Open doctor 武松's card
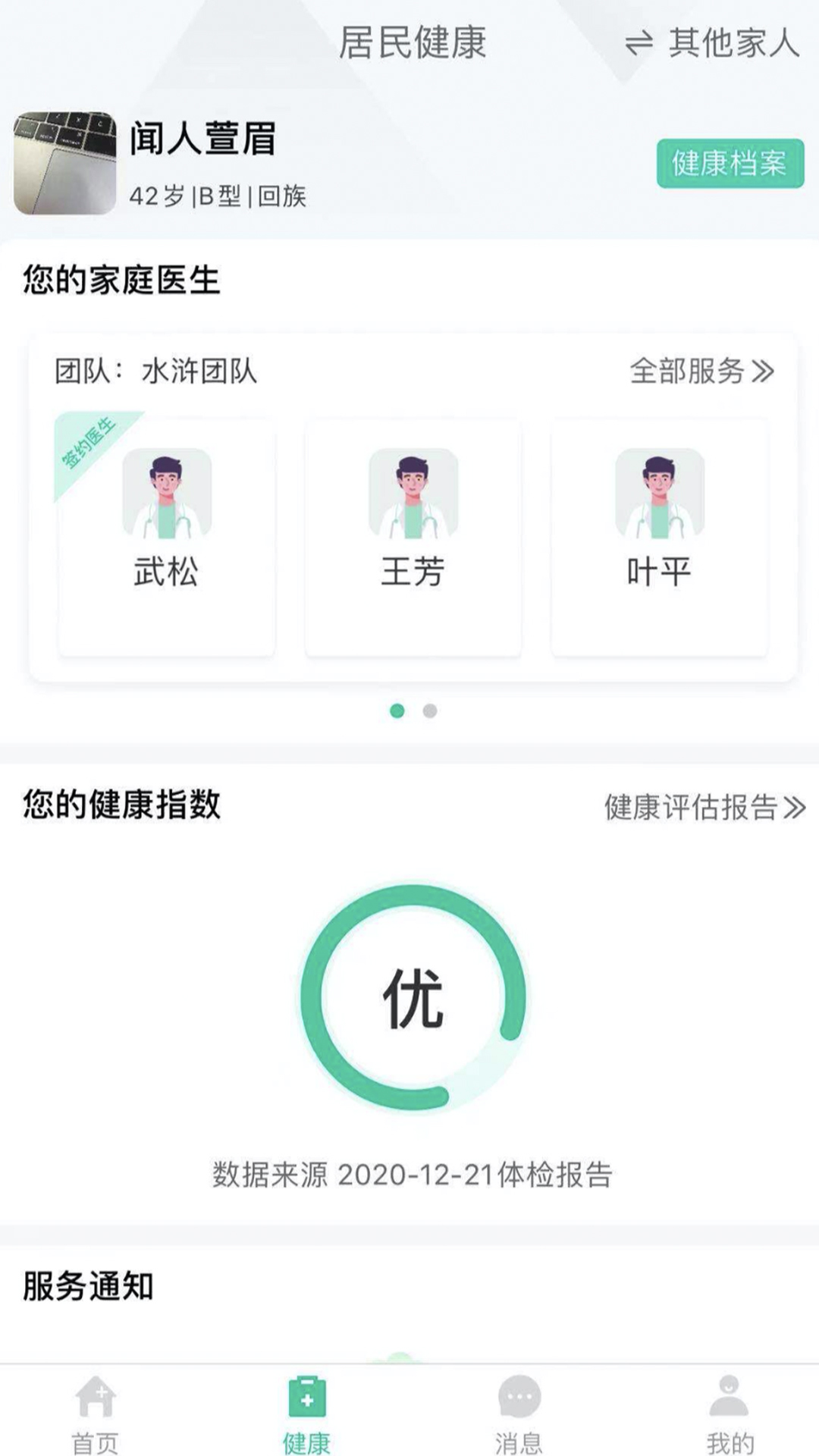 166,537
